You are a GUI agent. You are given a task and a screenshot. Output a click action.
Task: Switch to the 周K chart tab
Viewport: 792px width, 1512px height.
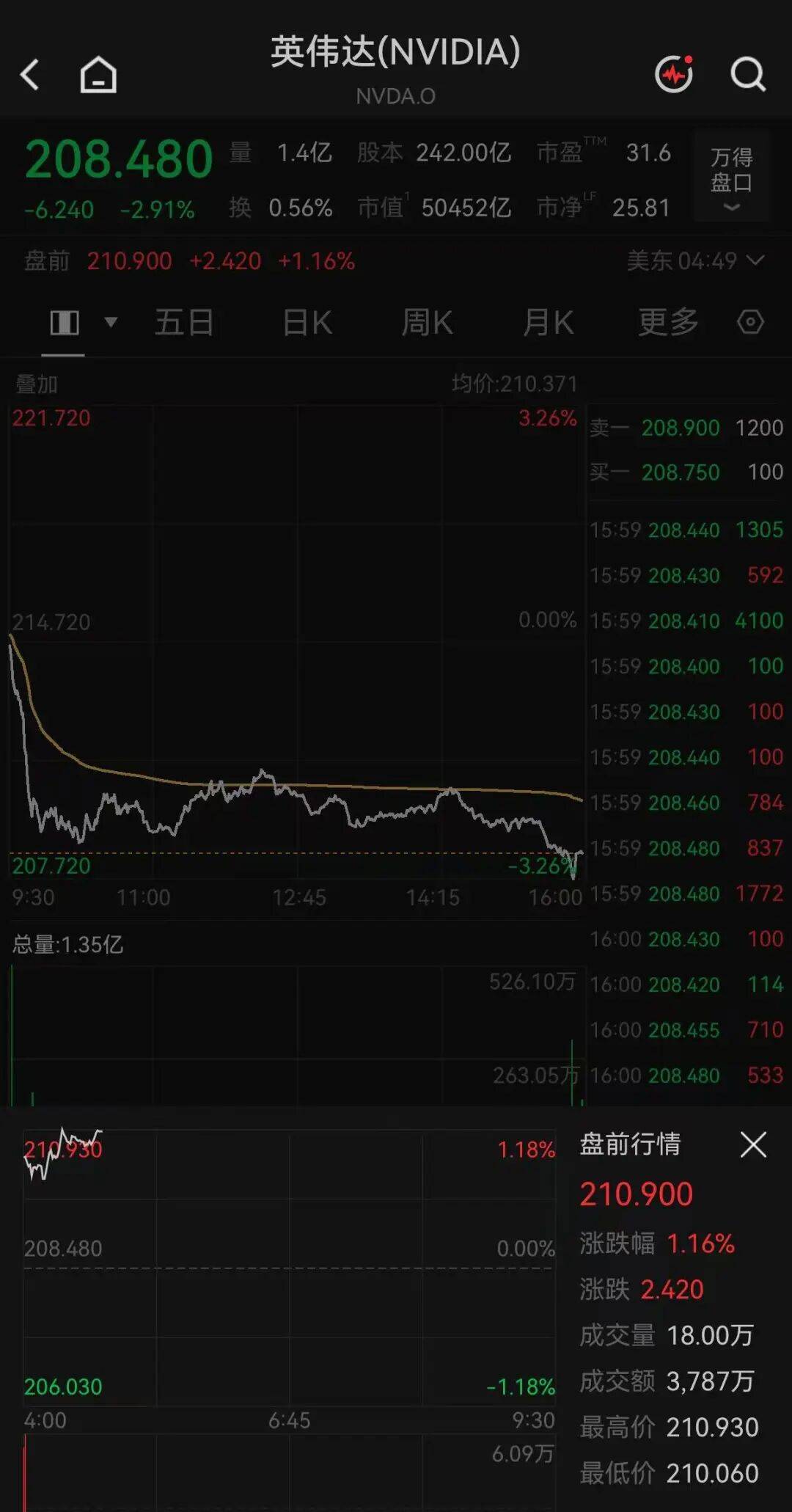pos(427,322)
